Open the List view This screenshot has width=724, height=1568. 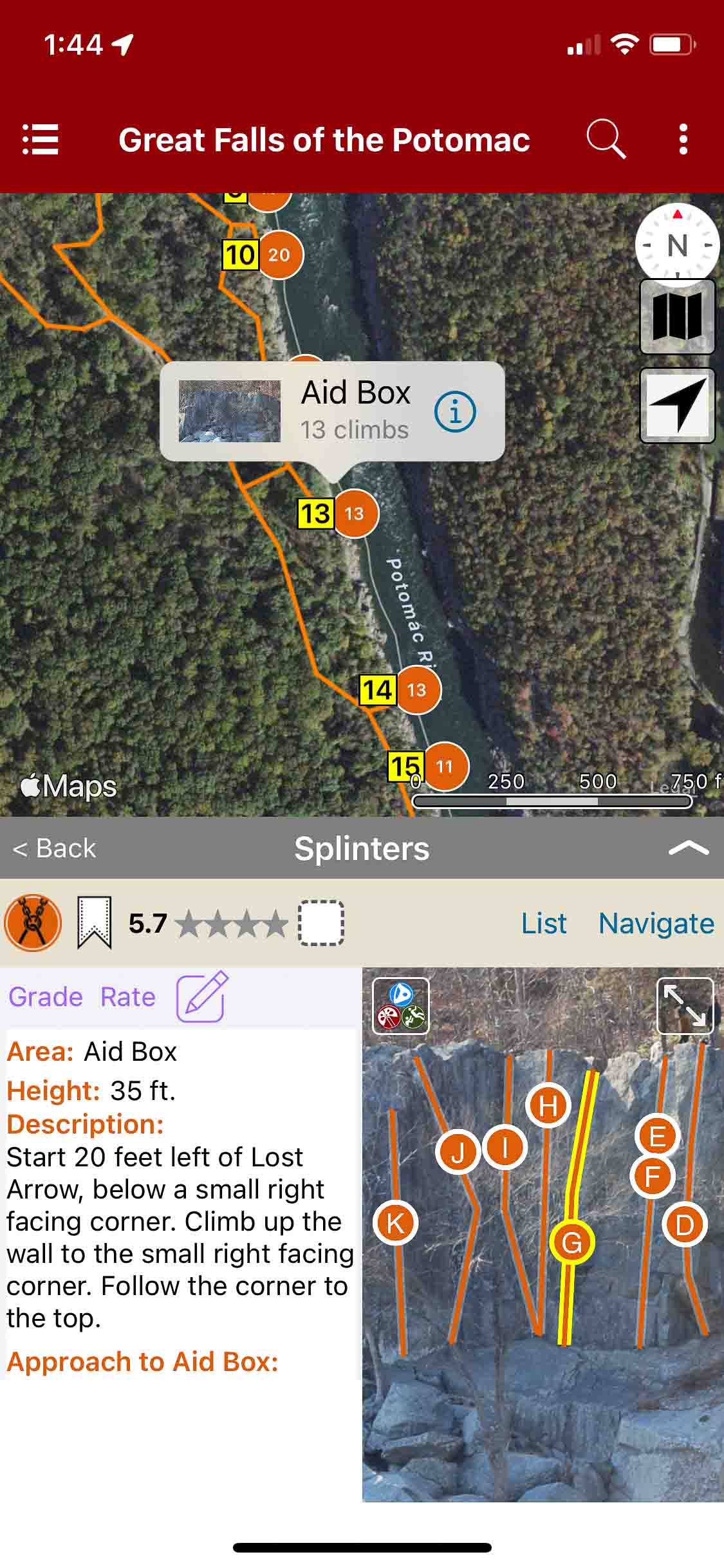(x=544, y=923)
